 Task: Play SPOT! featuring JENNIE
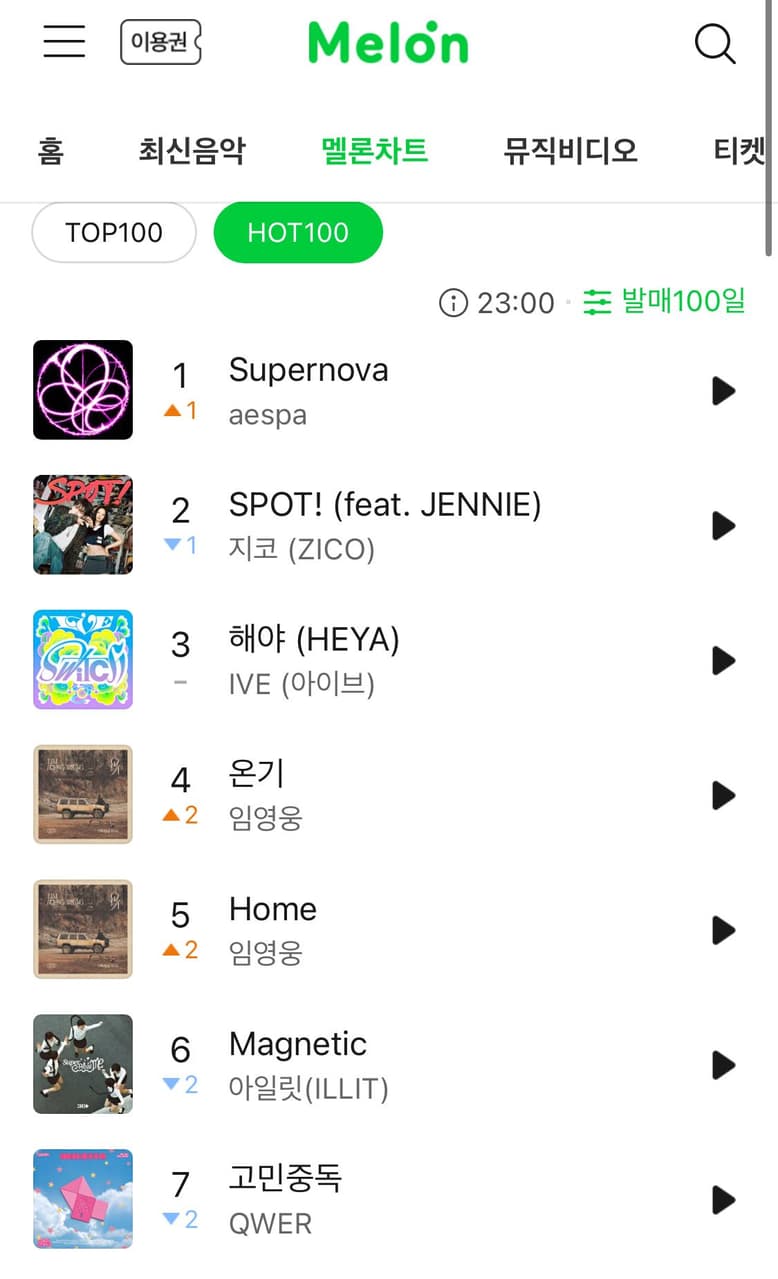pos(723,526)
